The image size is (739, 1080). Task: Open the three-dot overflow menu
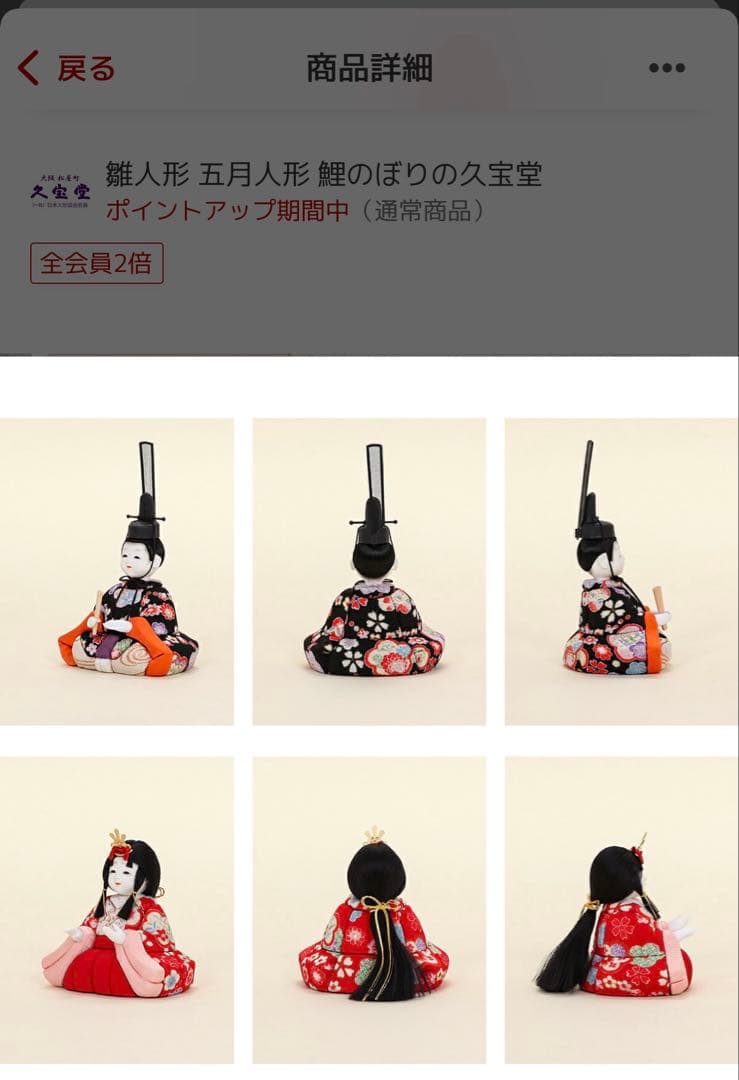coord(666,68)
